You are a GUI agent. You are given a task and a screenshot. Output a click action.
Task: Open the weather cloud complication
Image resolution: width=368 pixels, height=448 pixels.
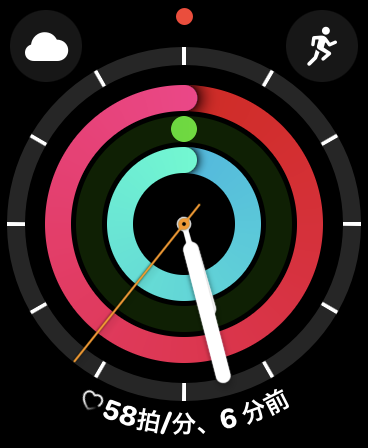tap(46, 46)
